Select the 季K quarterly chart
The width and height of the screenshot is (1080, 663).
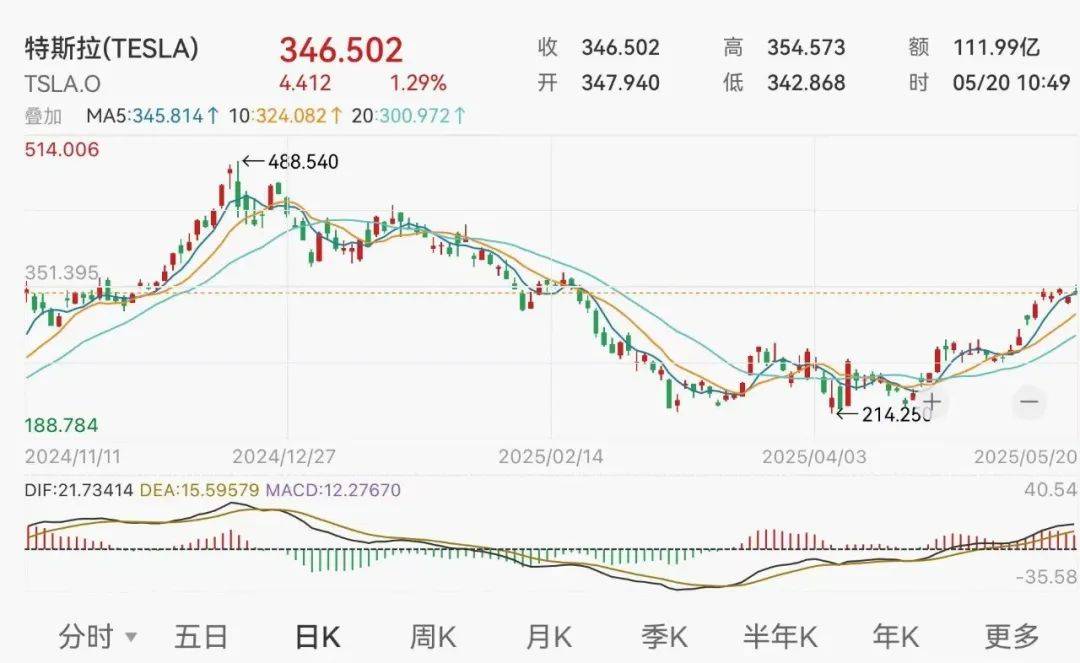click(665, 636)
